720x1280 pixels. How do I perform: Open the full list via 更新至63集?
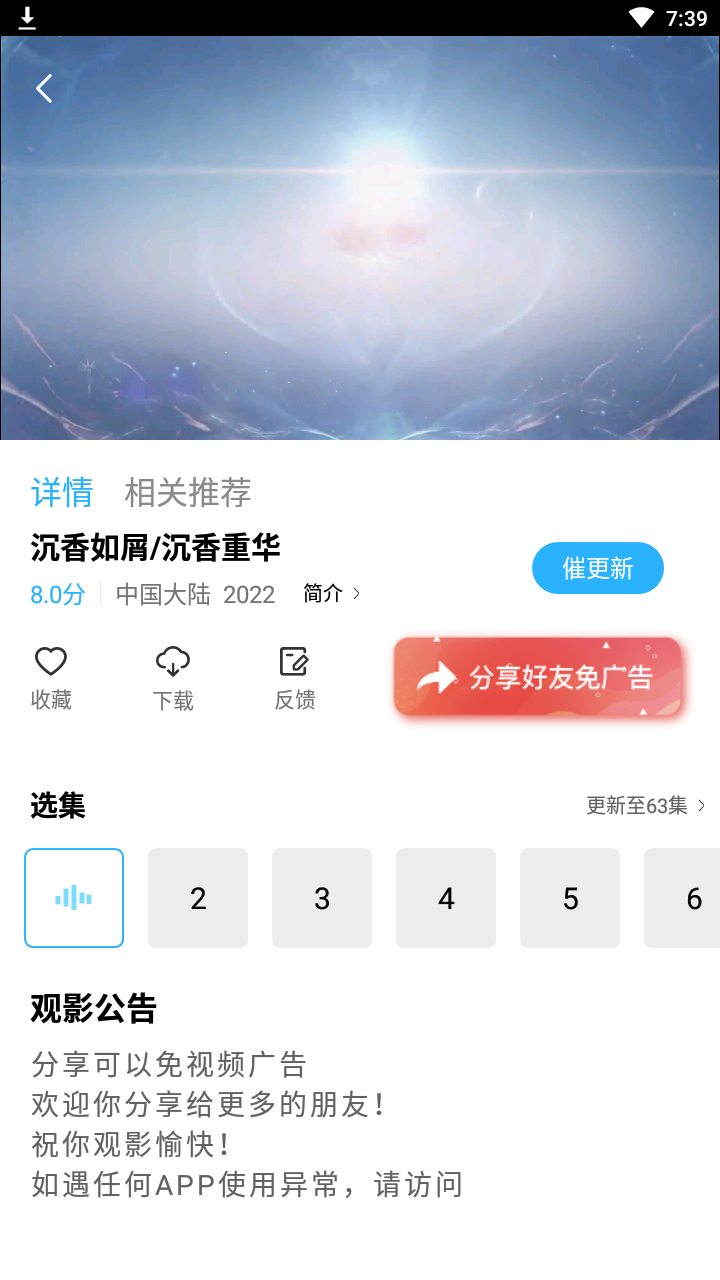pyautogui.click(x=646, y=806)
